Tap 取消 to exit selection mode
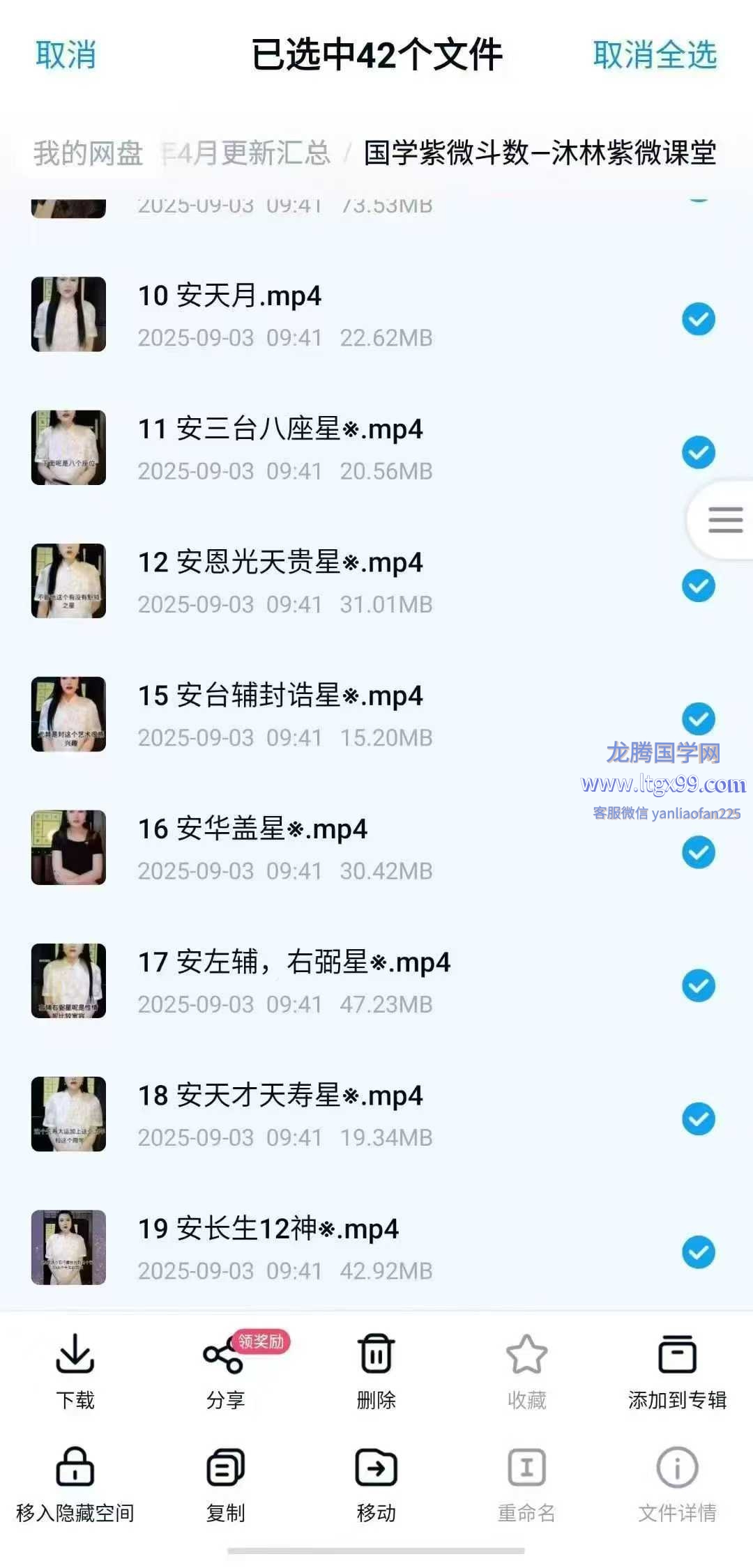This screenshot has width=753, height=1568. (66, 55)
